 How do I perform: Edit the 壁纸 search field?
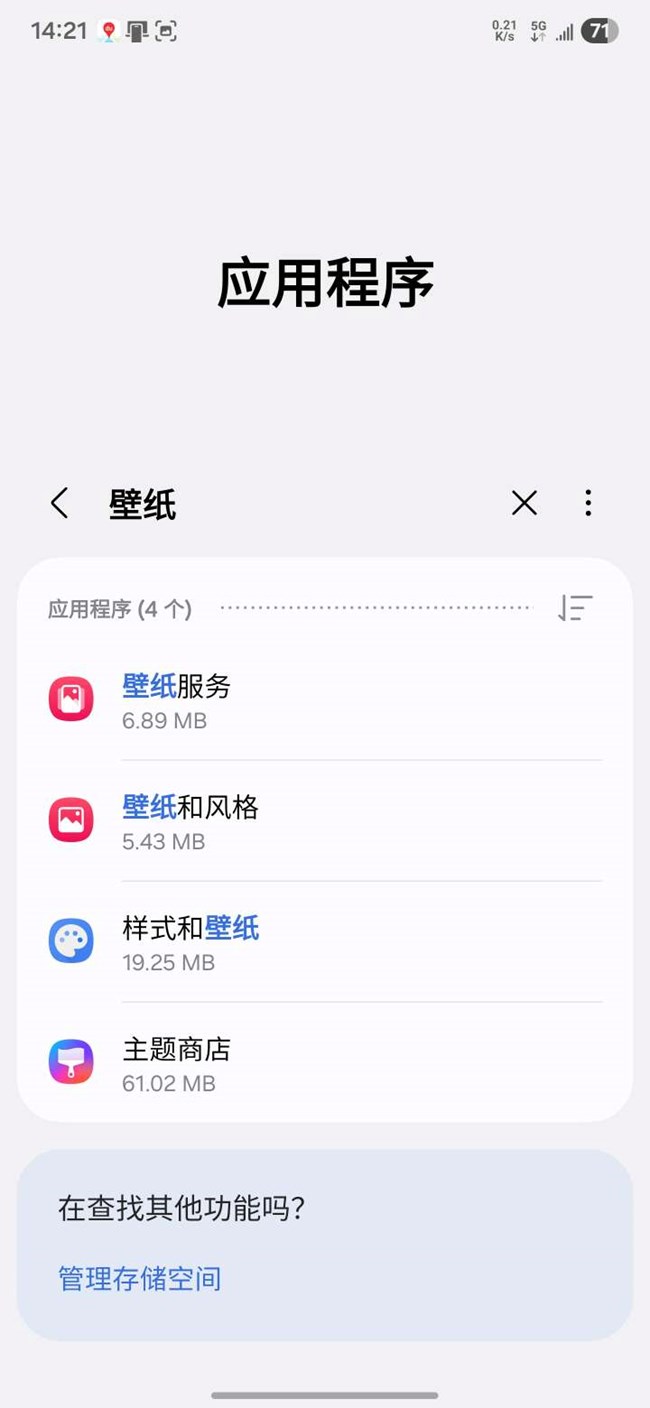point(300,505)
